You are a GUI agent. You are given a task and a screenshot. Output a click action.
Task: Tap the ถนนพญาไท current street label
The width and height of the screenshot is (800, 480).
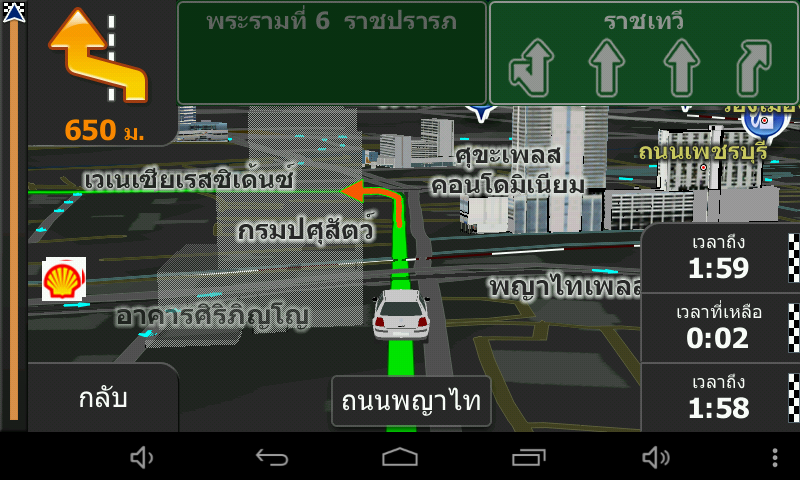click(410, 402)
